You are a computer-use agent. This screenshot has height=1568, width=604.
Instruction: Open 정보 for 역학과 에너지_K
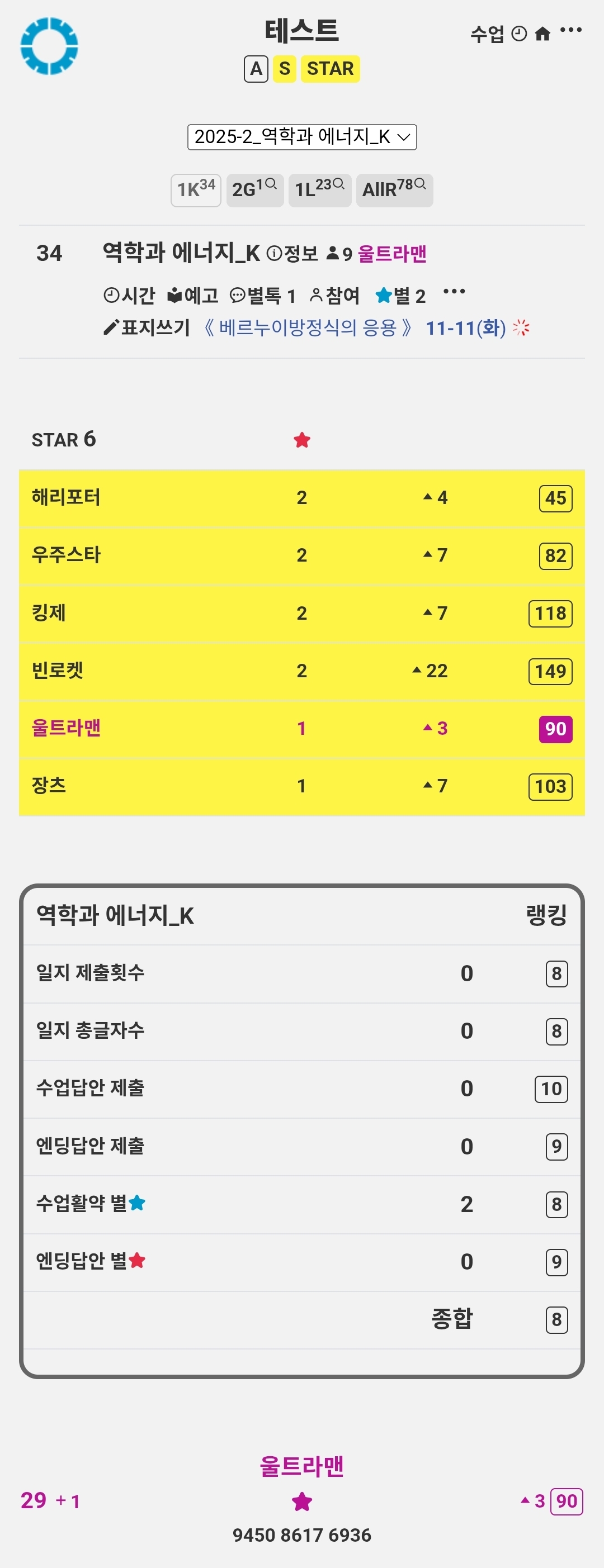pyautogui.click(x=293, y=253)
